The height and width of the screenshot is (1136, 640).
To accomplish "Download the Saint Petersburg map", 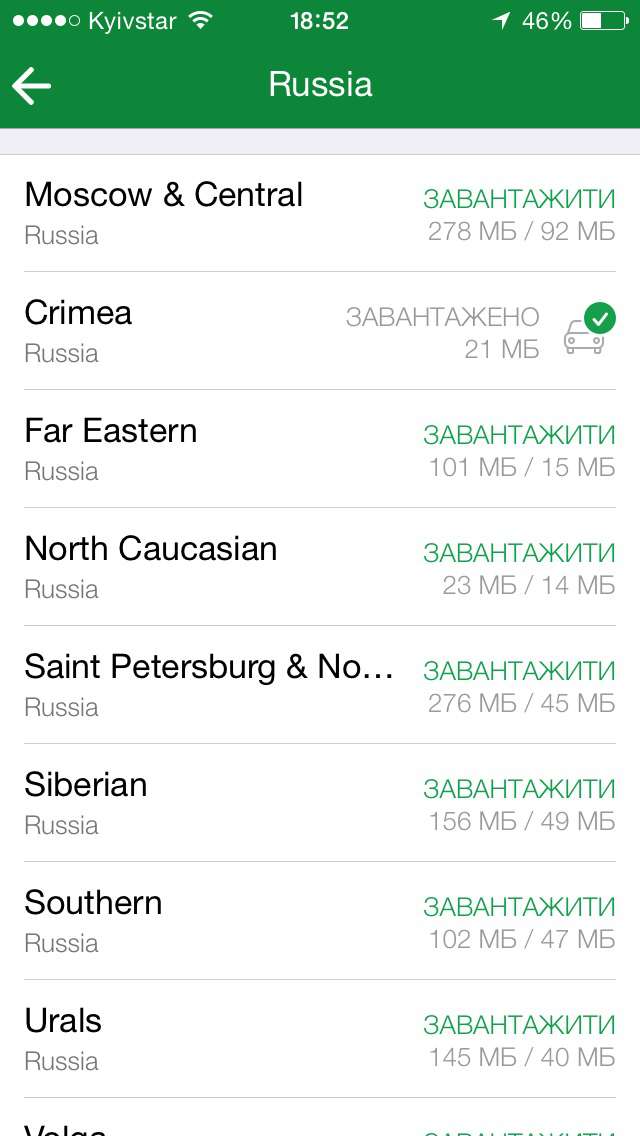I will point(519,671).
